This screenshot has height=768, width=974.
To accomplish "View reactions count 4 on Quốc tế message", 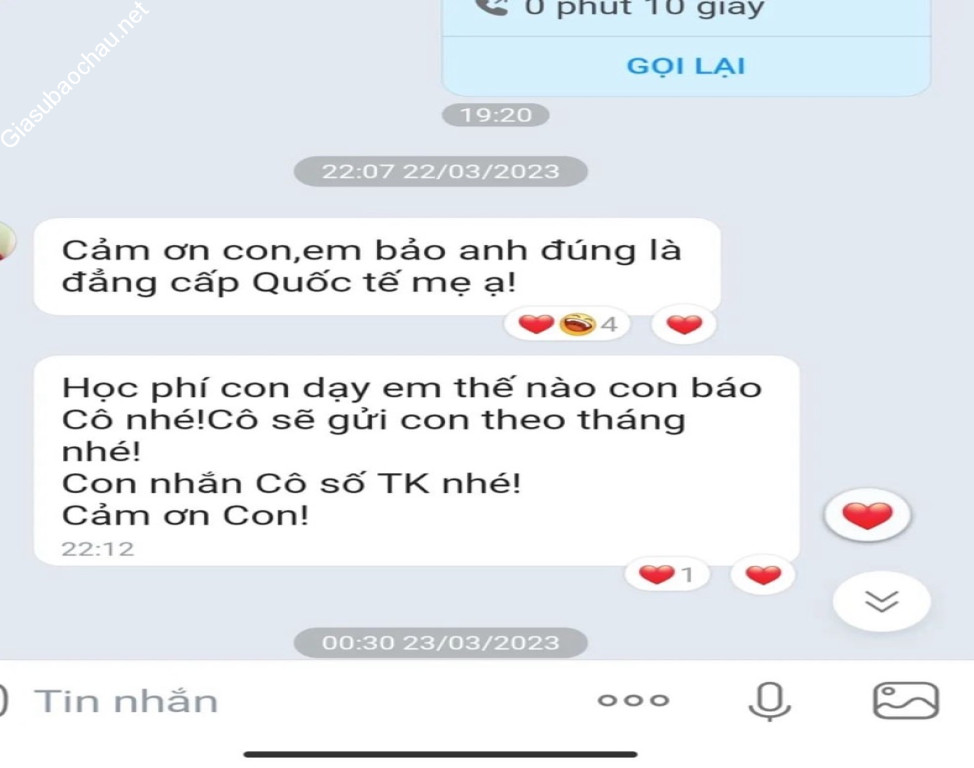I will (567, 324).
